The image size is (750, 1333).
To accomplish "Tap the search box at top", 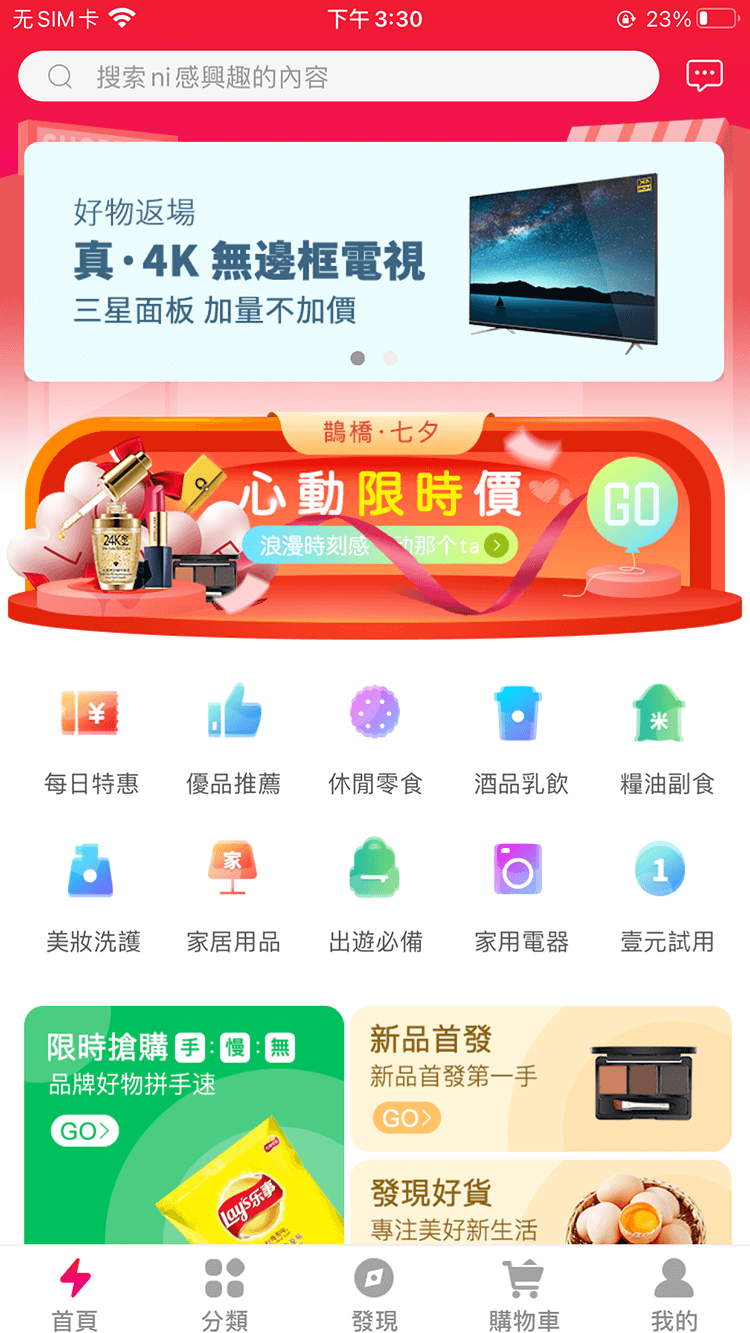I will click(x=338, y=77).
